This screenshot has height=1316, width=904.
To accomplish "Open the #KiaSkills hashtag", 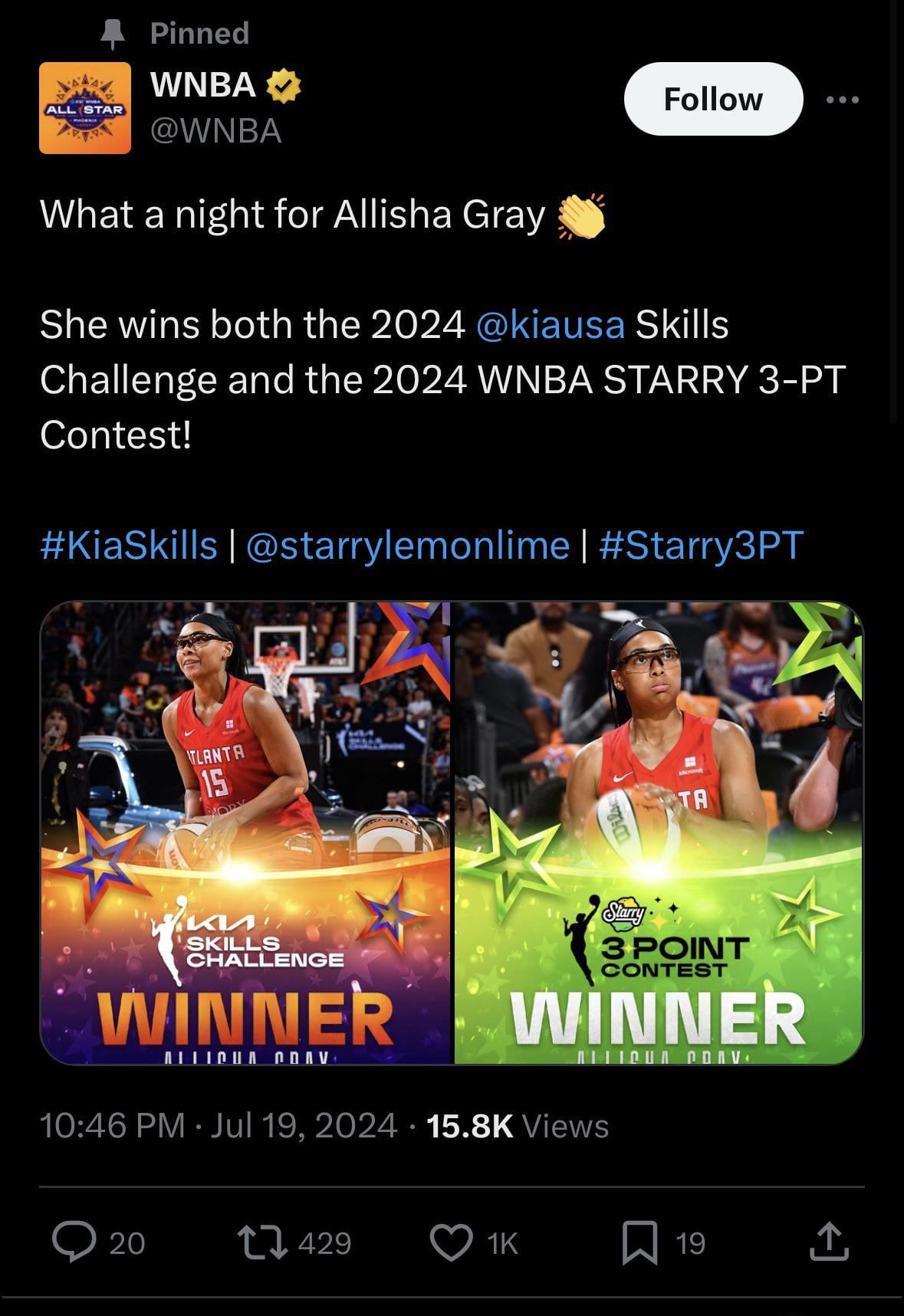I will (129, 546).
